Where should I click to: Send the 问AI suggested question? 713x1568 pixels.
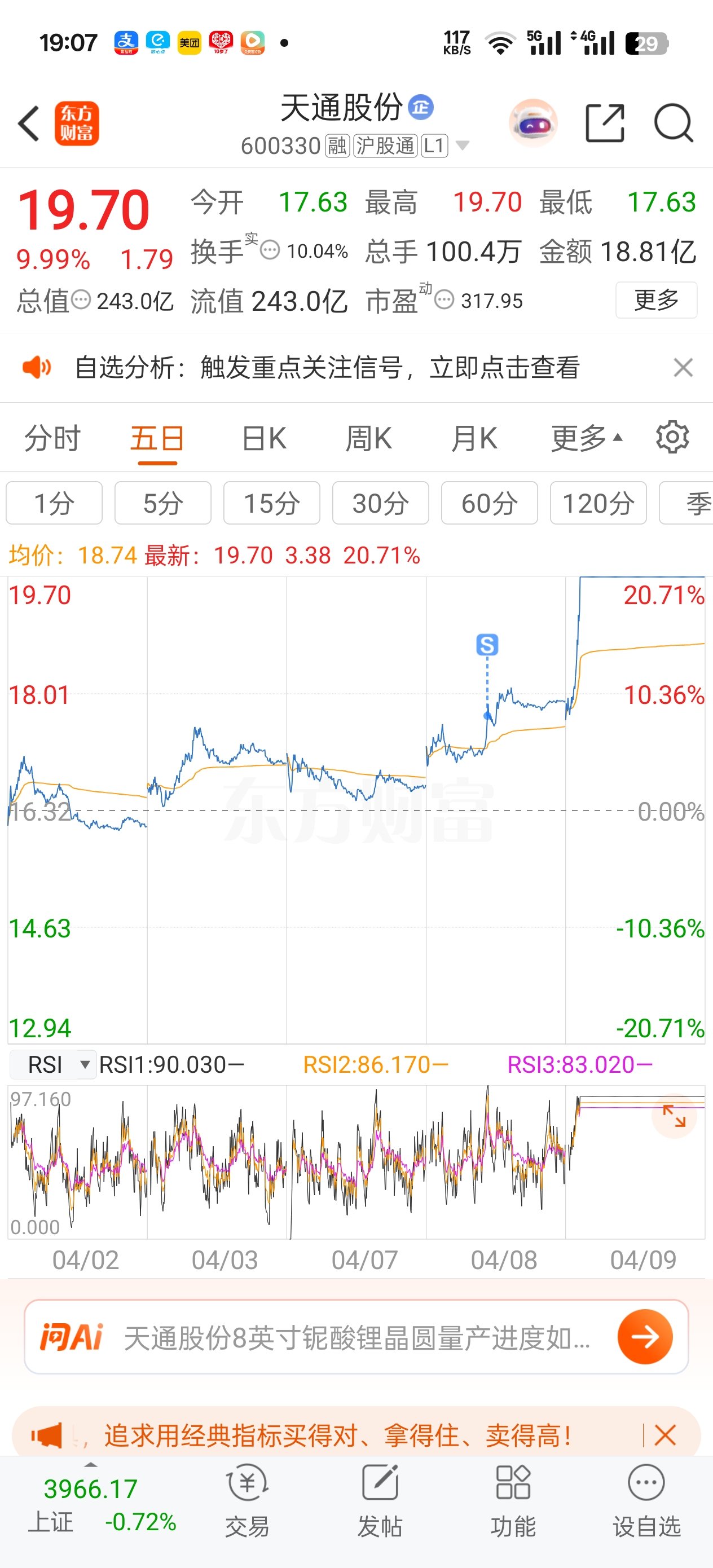pyautogui.click(x=645, y=1337)
